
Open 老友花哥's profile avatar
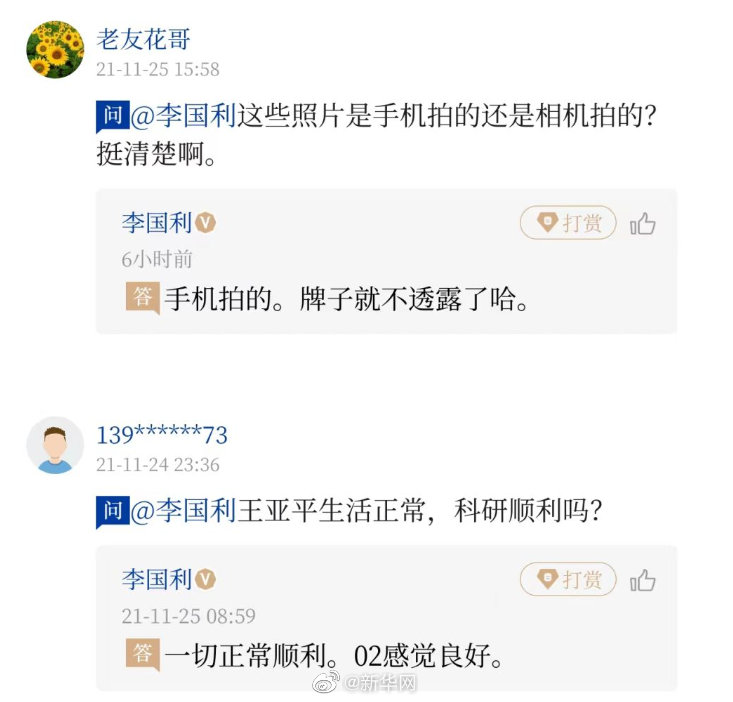(x=54, y=48)
